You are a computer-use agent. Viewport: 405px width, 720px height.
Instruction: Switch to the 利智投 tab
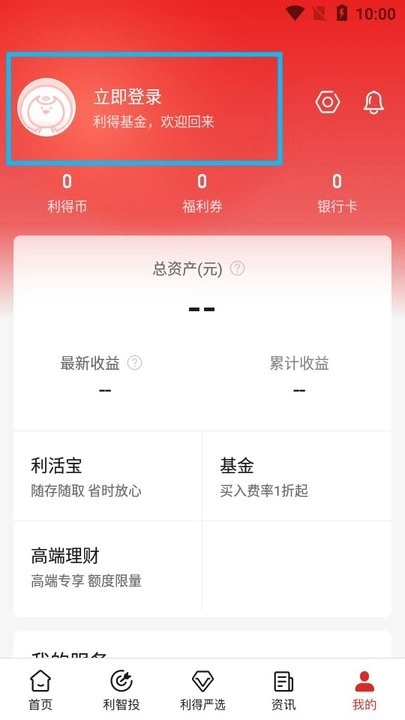[x=121, y=690]
